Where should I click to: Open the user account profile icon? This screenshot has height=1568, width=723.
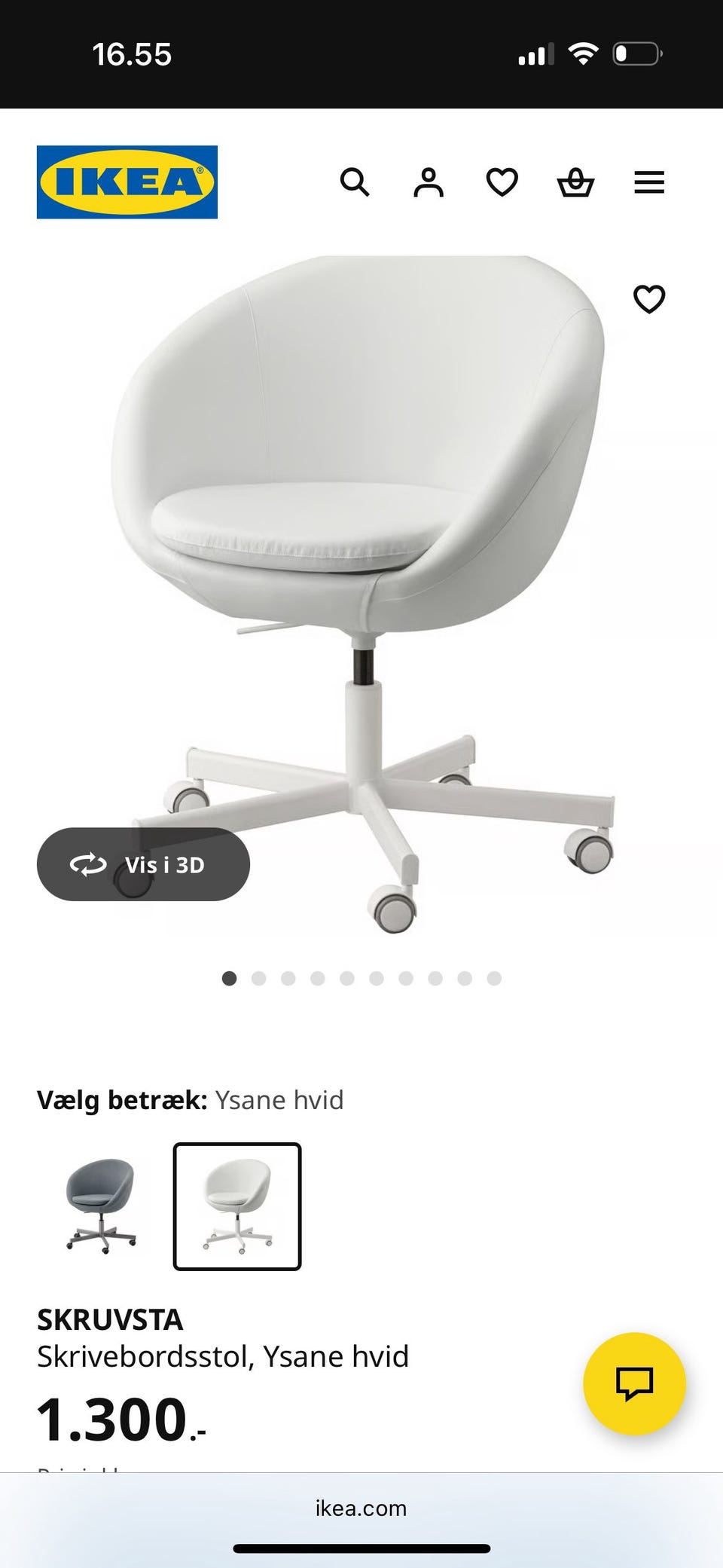(x=429, y=182)
